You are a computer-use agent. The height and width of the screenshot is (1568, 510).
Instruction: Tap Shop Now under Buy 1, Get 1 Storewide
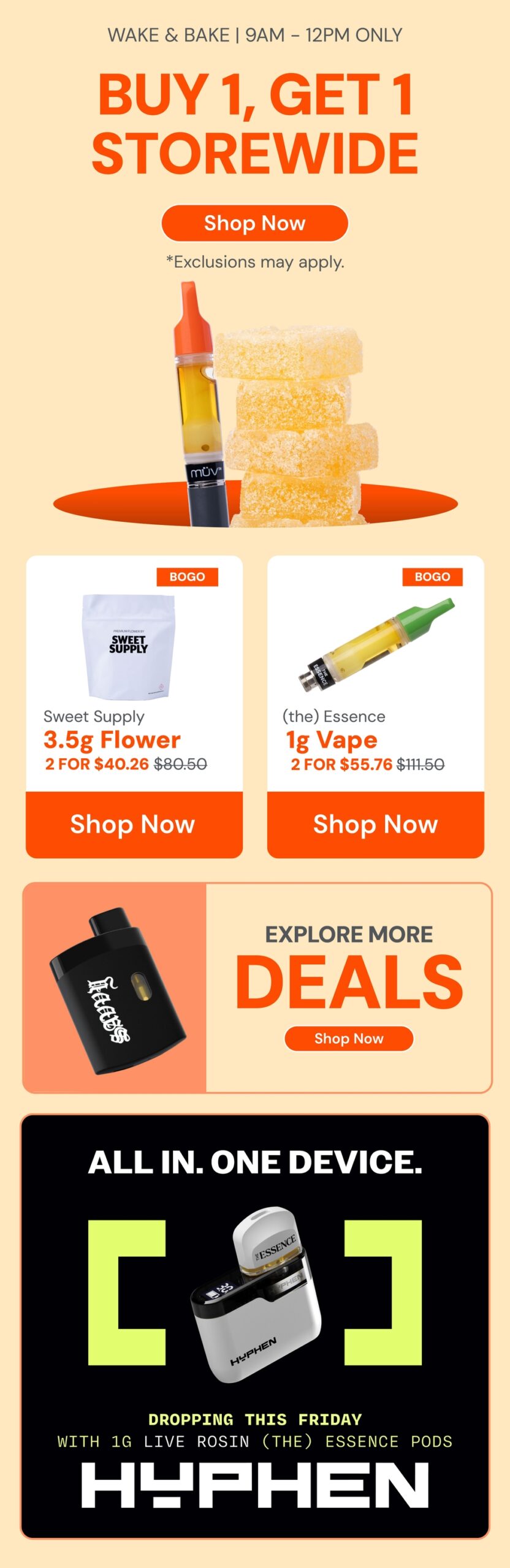pyautogui.click(x=254, y=223)
